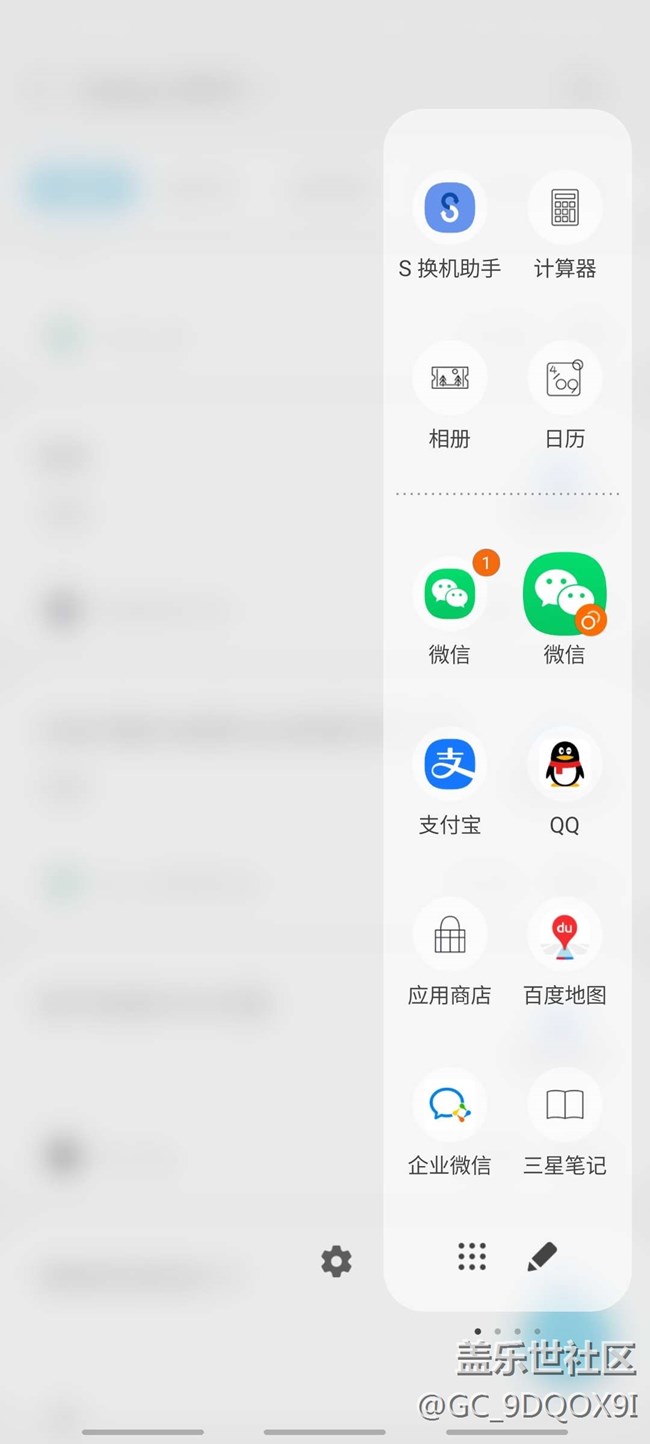Viewport: 650px width, 1444px height.
Task: Edit the apps panel with pencil
Action: pyautogui.click(x=541, y=1256)
